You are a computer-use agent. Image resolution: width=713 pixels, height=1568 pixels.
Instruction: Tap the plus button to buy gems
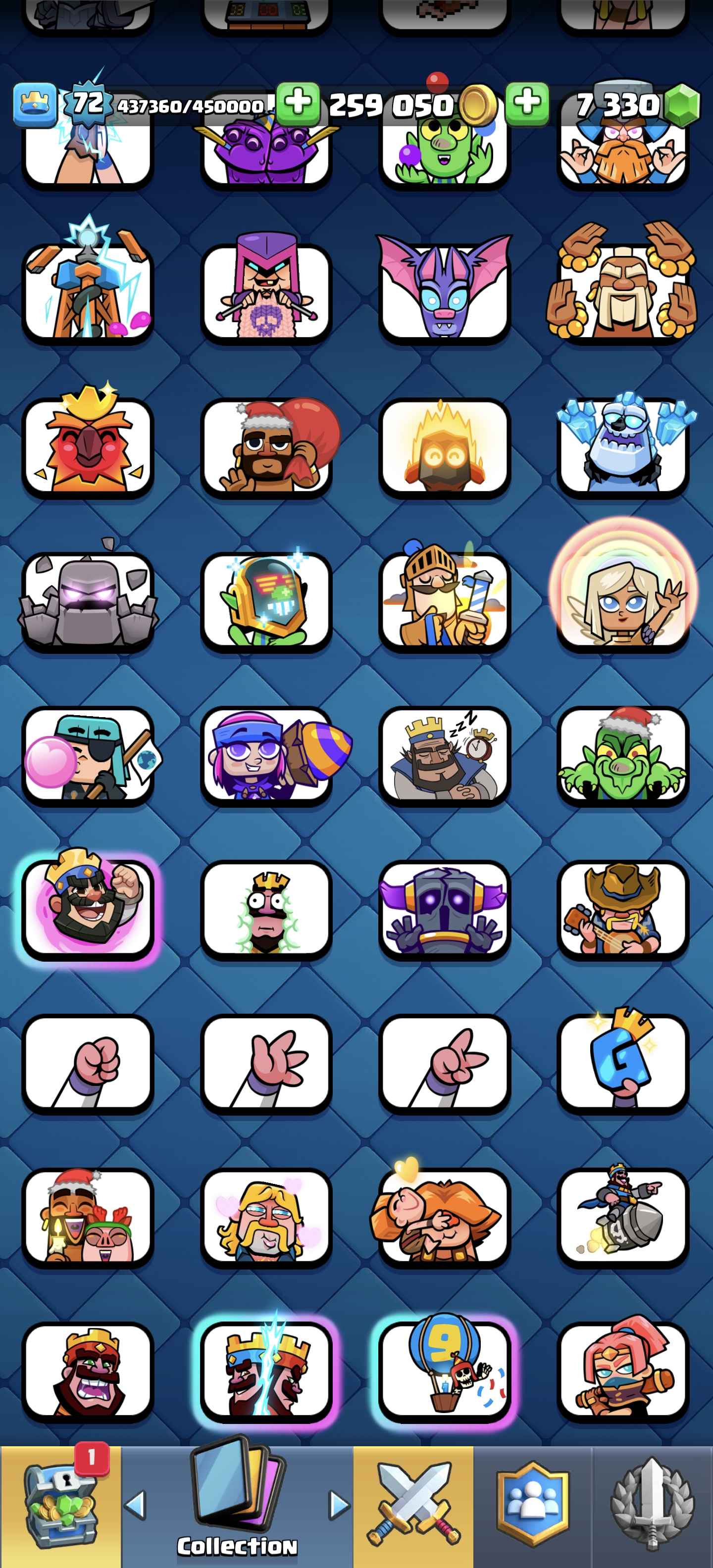click(527, 103)
